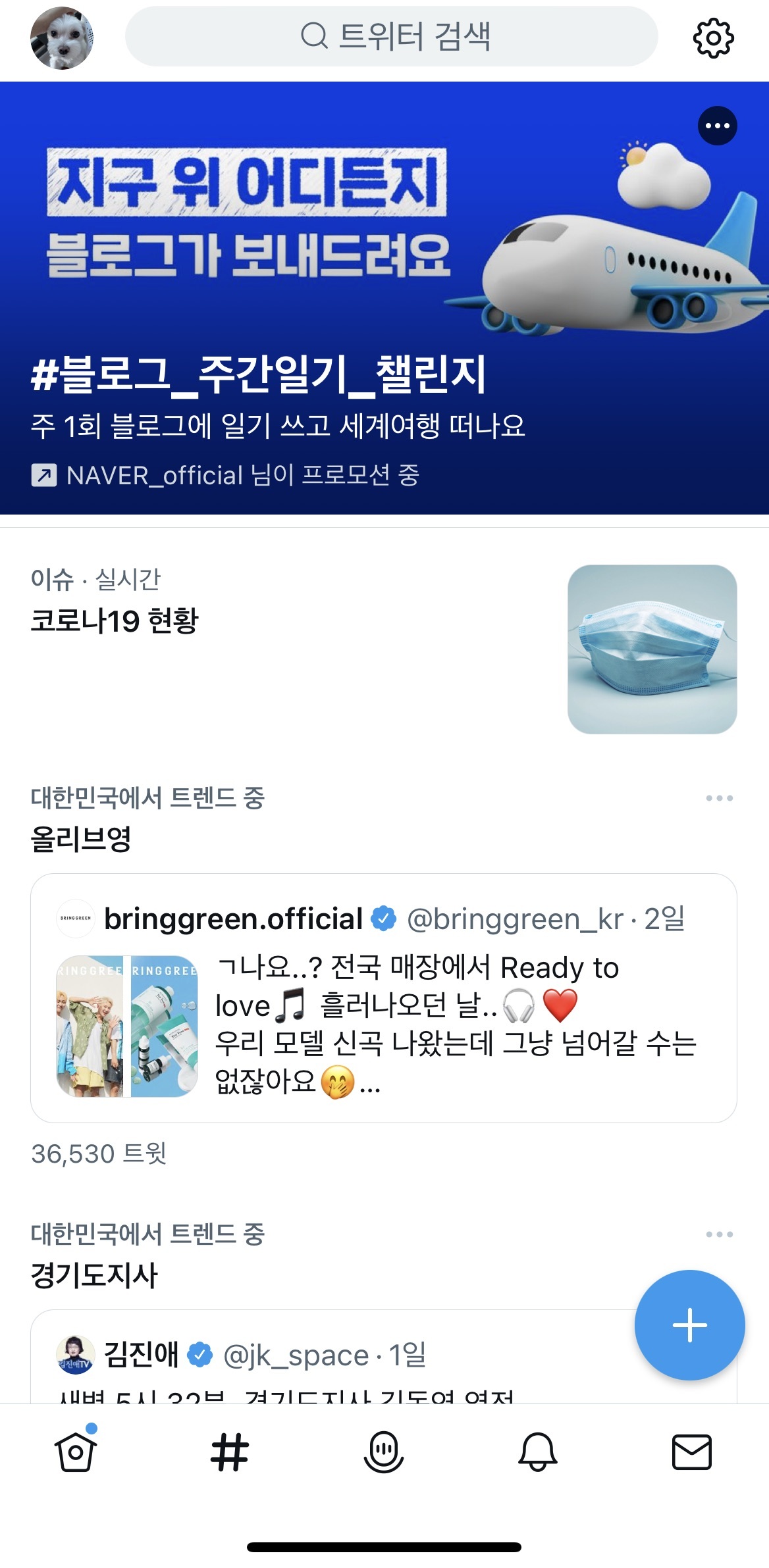Screen dimensions: 769x1568
Task: Open the #블로그_주간일기_챌린지 promoted banner
Action: point(277,375)
